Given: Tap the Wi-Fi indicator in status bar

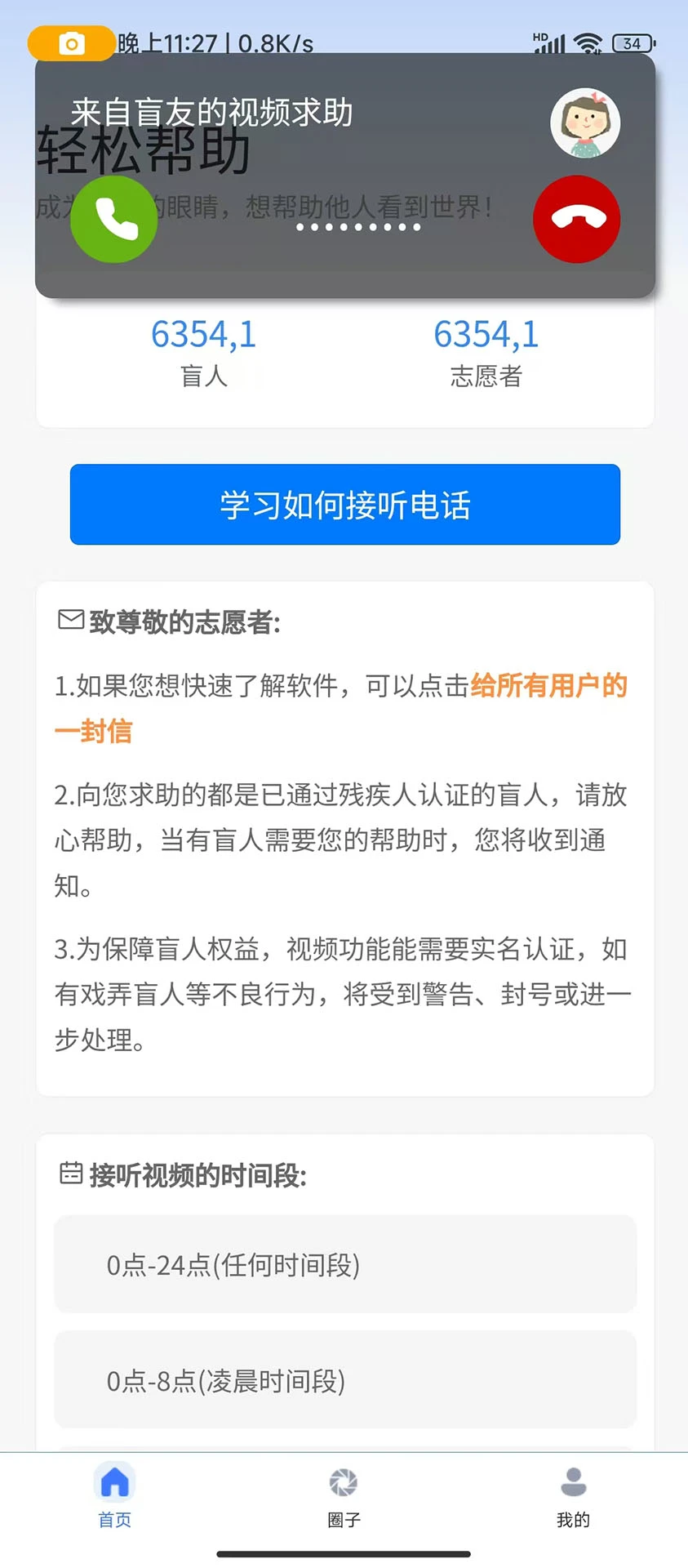Looking at the screenshot, I should tap(590, 42).
